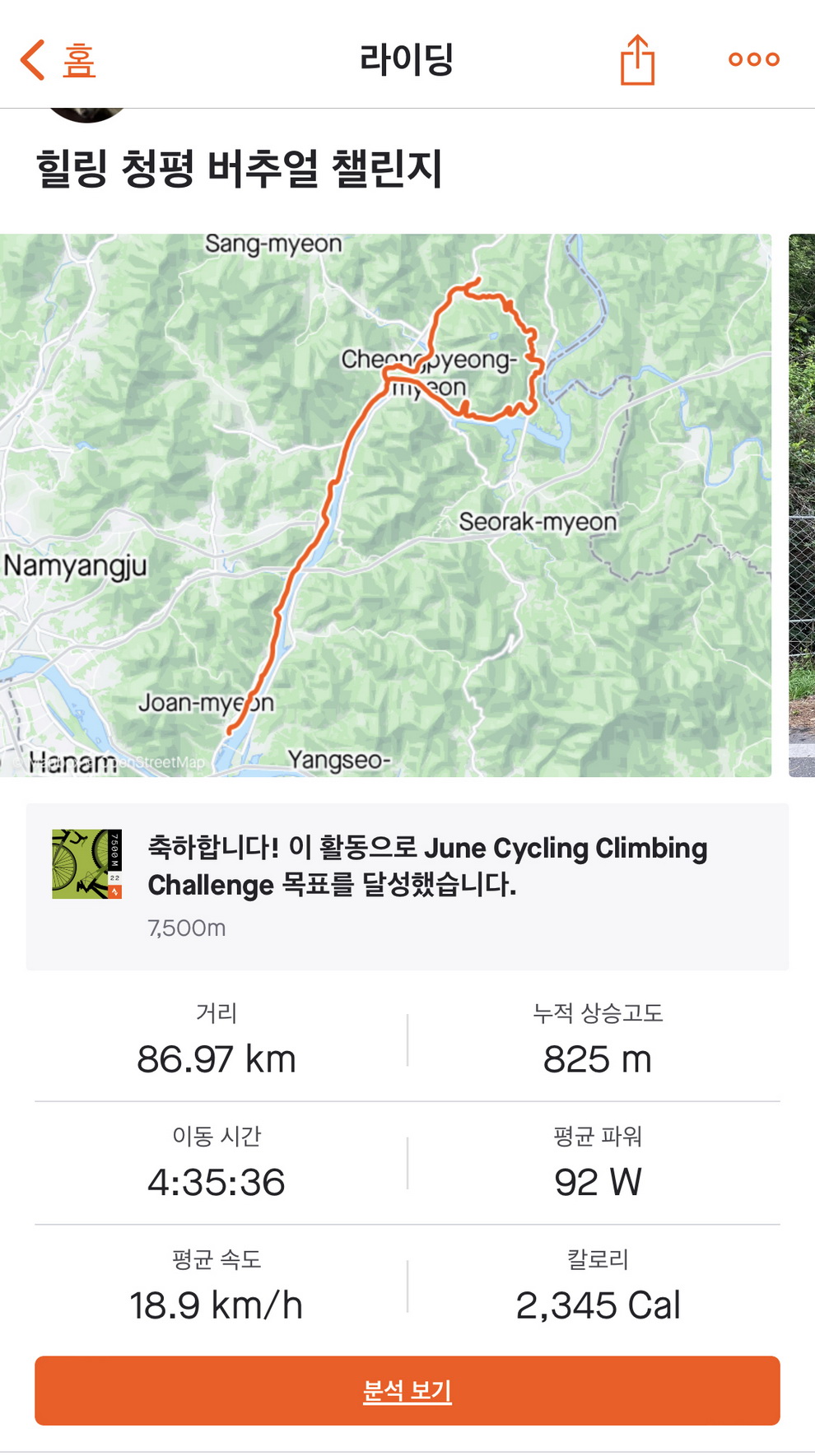
Task: Open the ride route map
Action: [x=385, y=505]
